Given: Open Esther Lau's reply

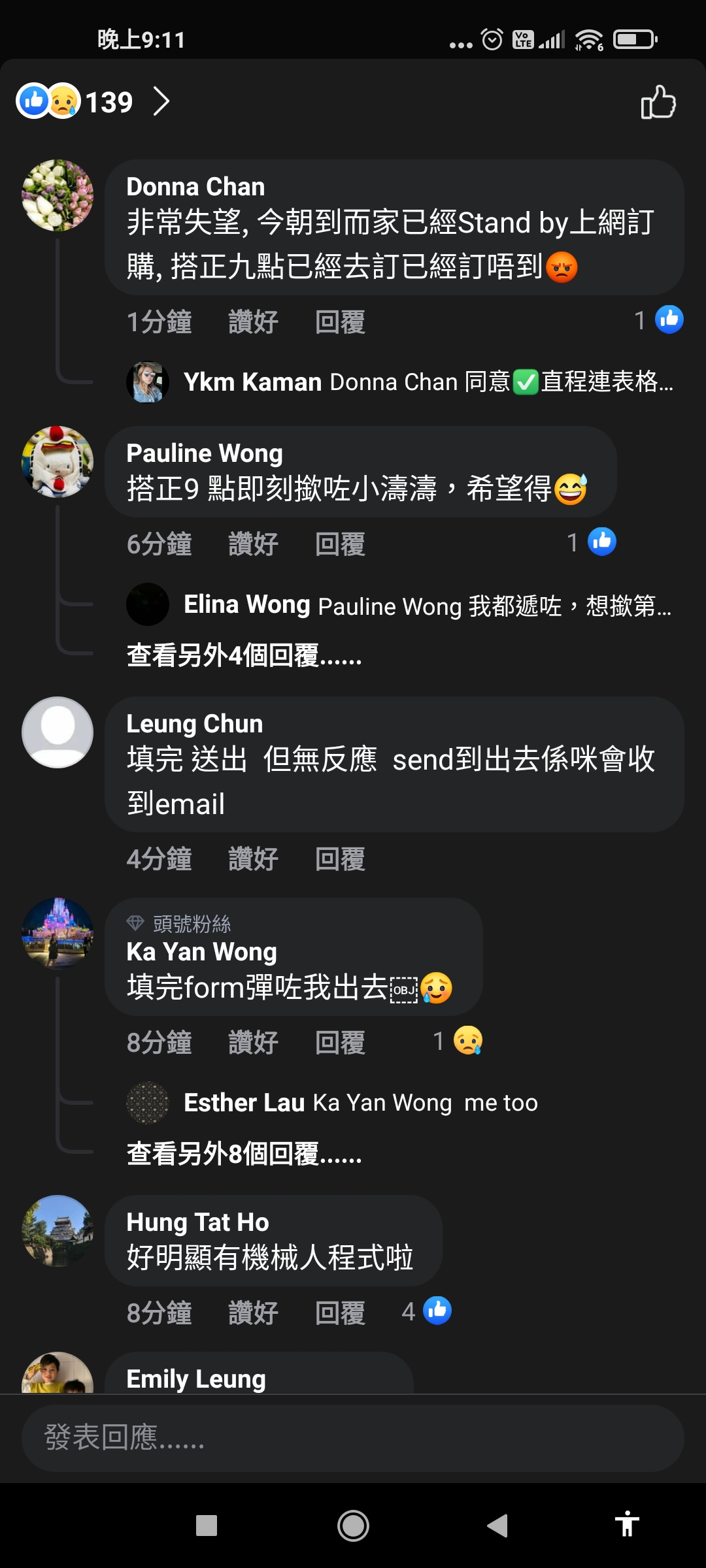Looking at the screenshot, I should (332, 1103).
